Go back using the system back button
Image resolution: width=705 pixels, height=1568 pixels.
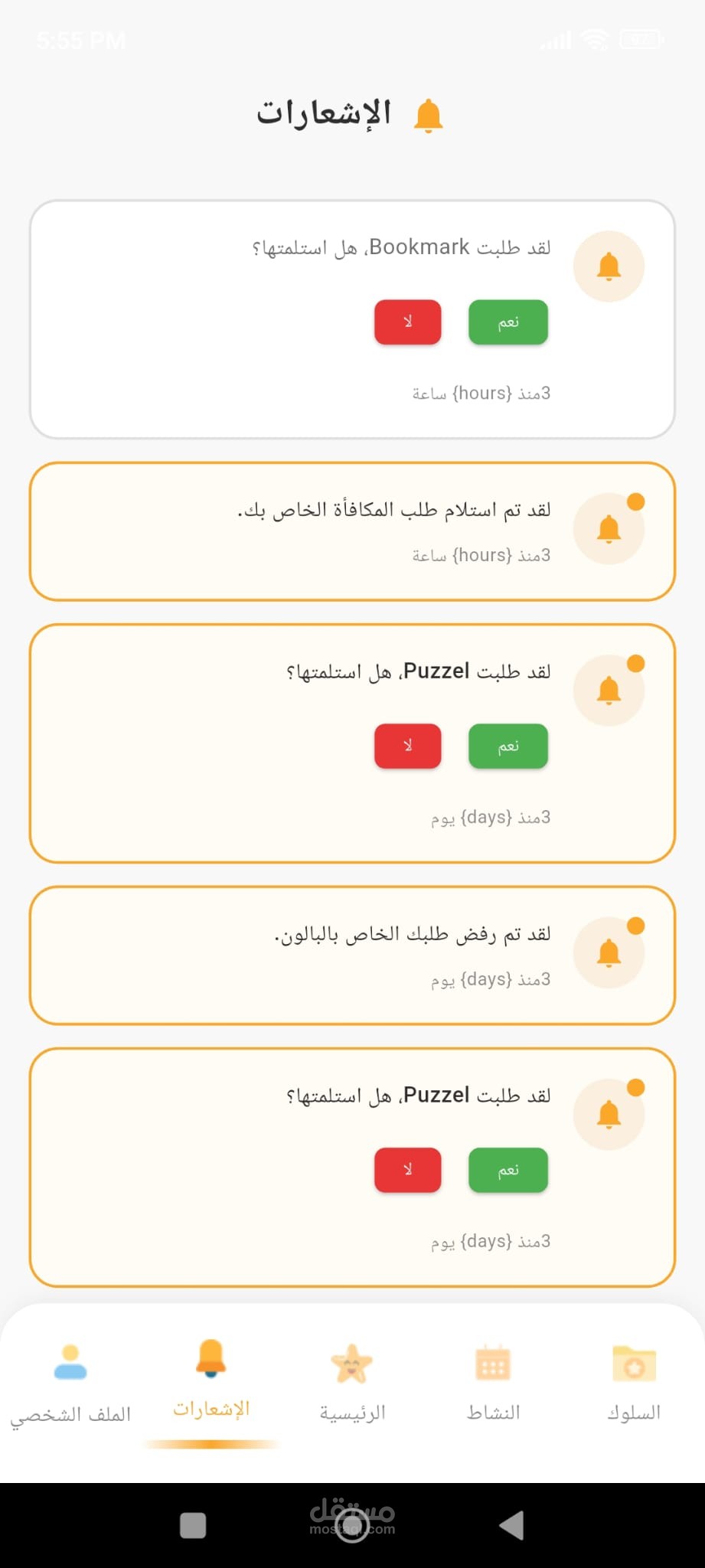(511, 1525)
